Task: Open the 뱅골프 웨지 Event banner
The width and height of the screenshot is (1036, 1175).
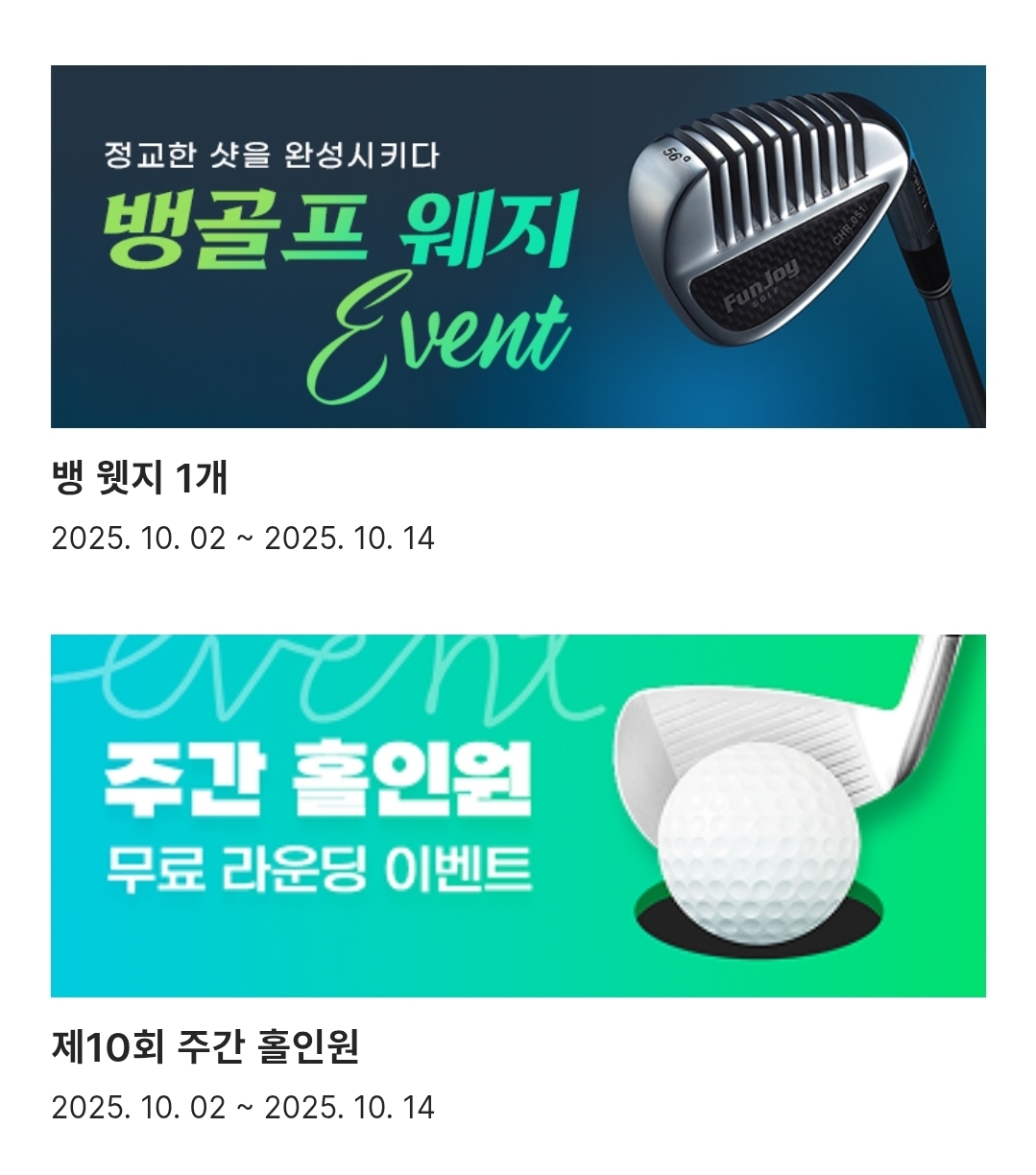Action: tap(518, 247)
